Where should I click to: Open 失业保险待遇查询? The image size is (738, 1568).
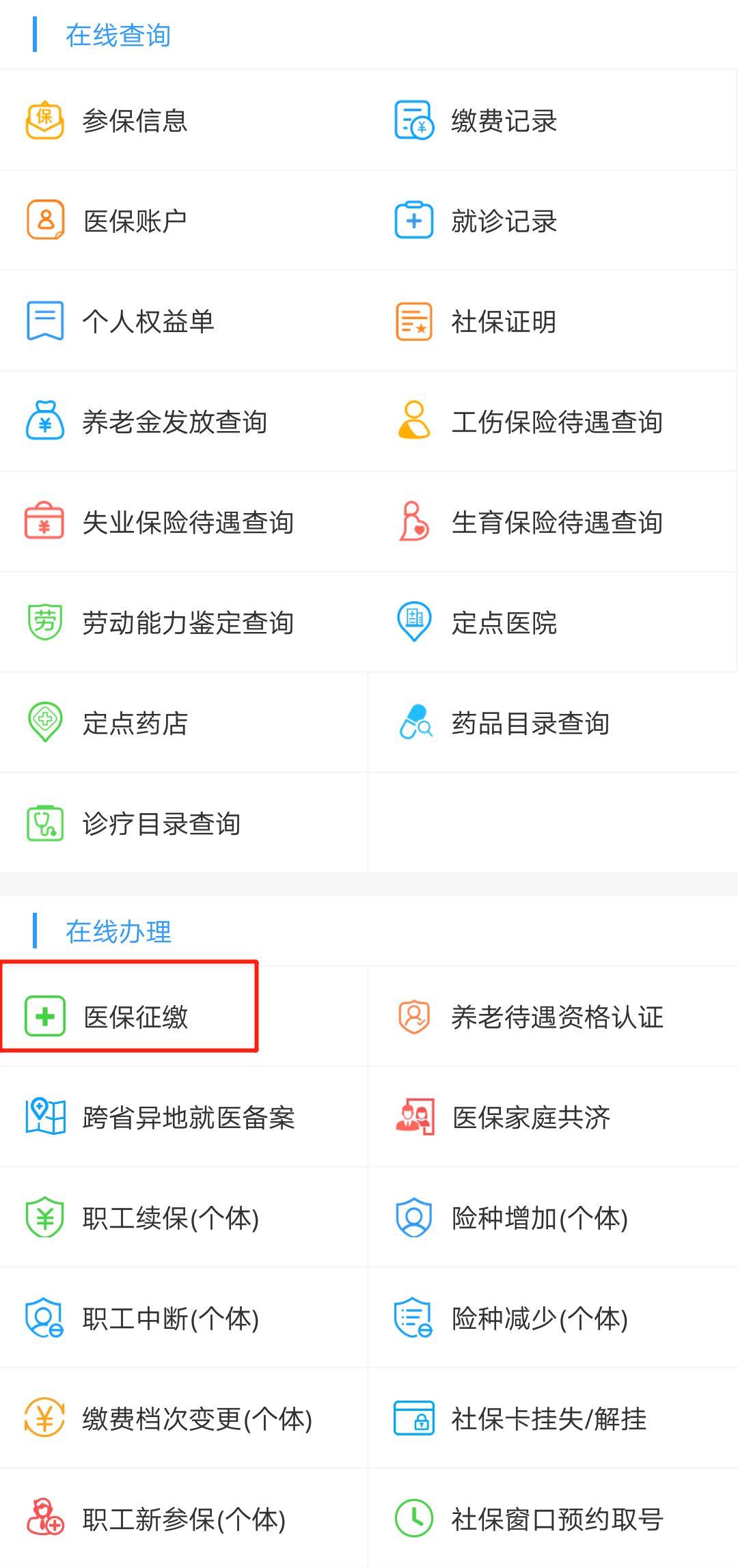pos(187,522)
